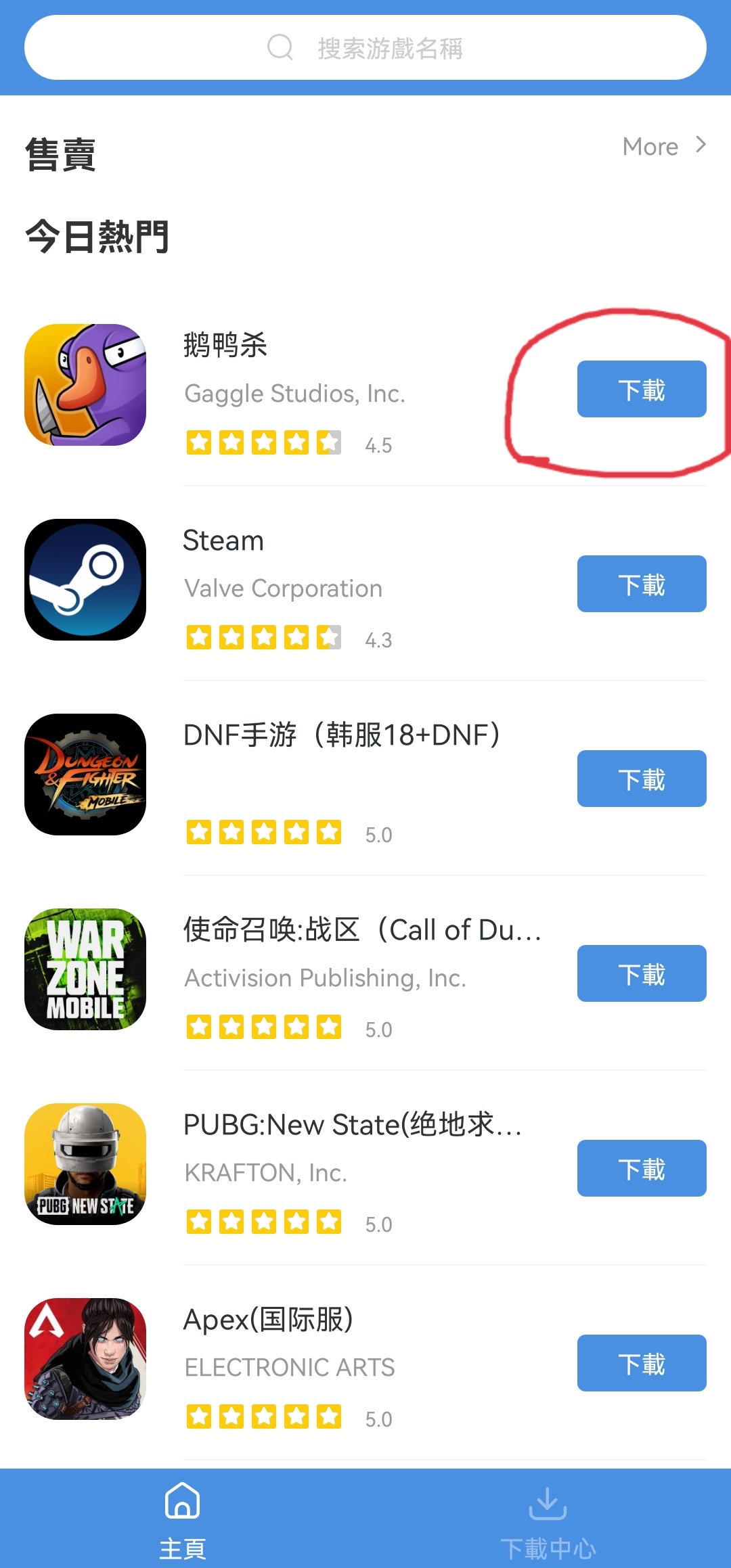Download 鹅鸭杀 by Gaggle Studios
This screenshot has width=731, height=1568.
click(x=641, y=389)
